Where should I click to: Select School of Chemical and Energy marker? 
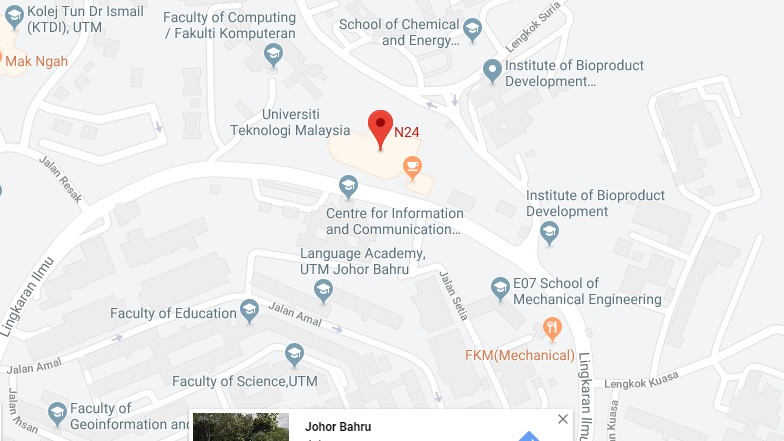[x=473, y=32]
